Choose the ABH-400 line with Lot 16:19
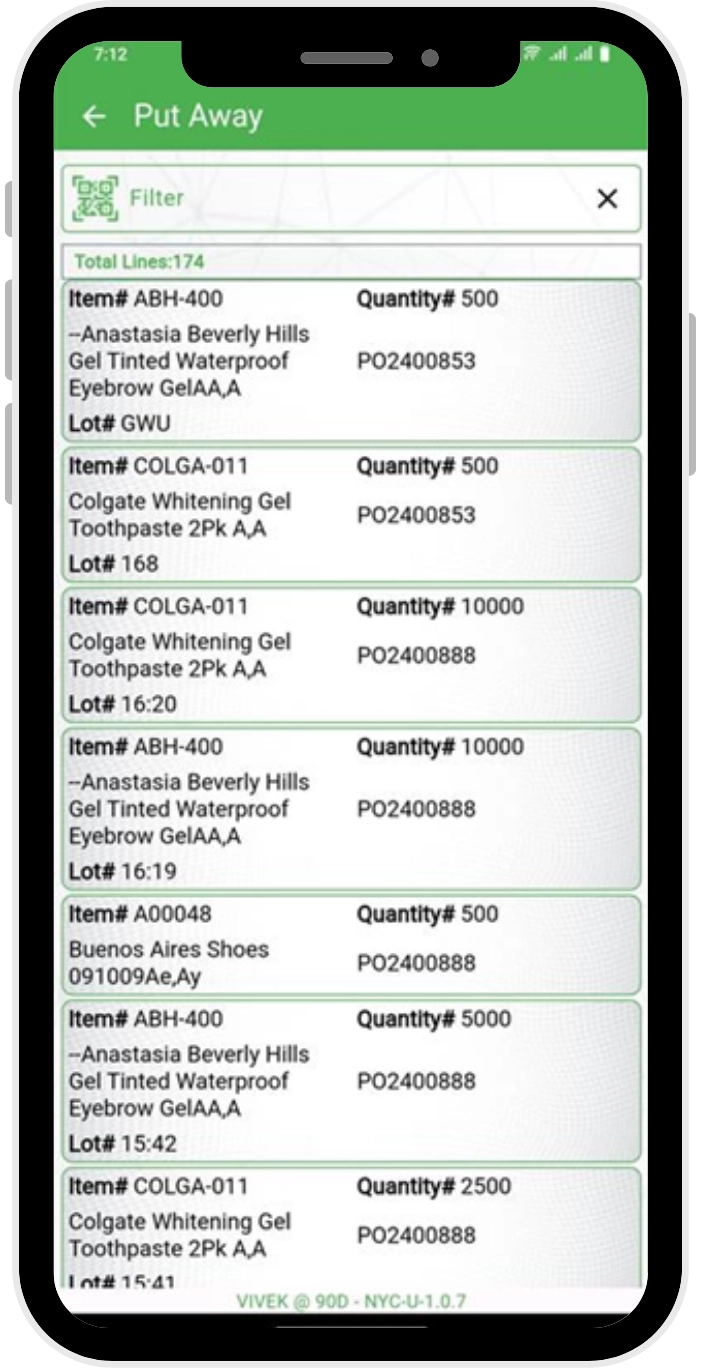The width and height of the screenshot is (701, 1368). coord(350,809)
